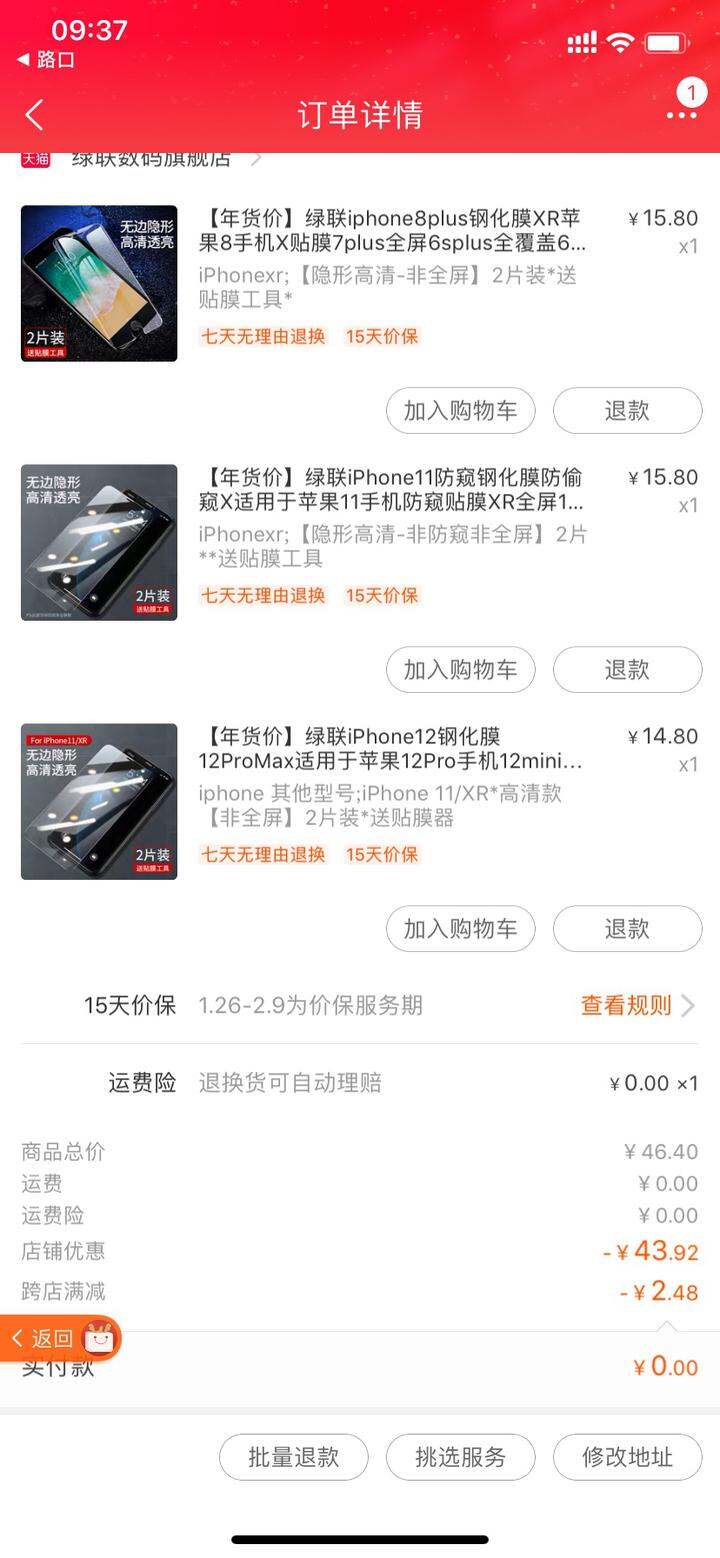The height and width of the screenshot is (1558, 720).
Task: Request refund for iPhone8plus钢化膜 item
Action: point(627,411)
